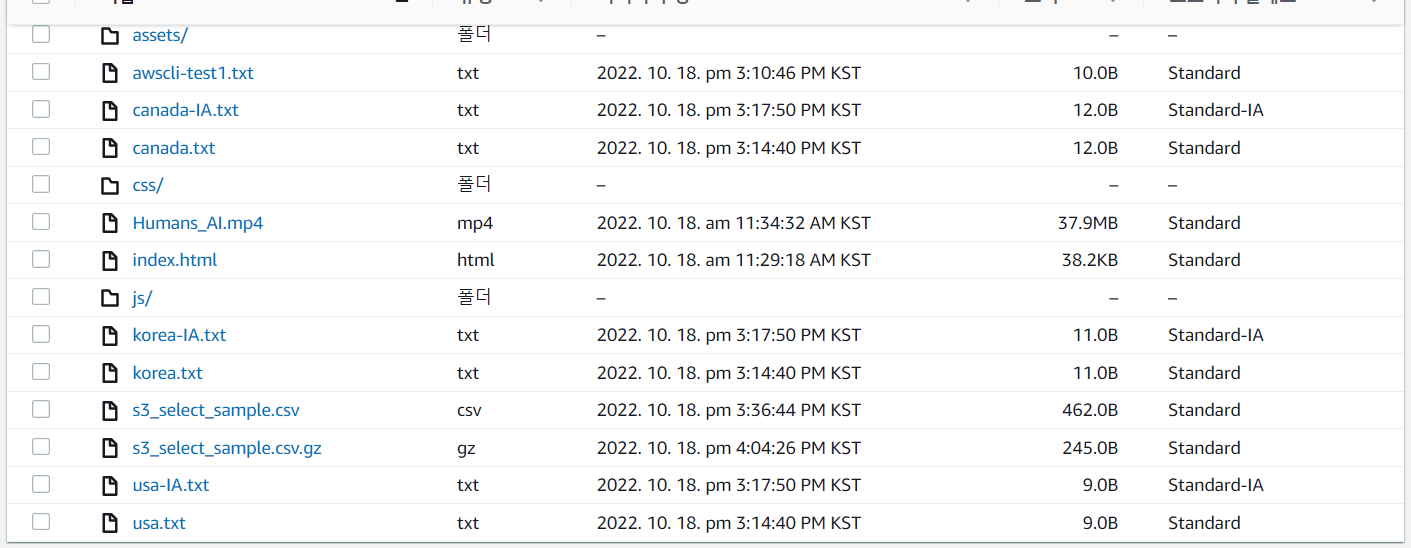Select the Humans_AI.mp4 row checkbox
The width and height of the screenshot is (1411, 548).
tap(41, 222)
